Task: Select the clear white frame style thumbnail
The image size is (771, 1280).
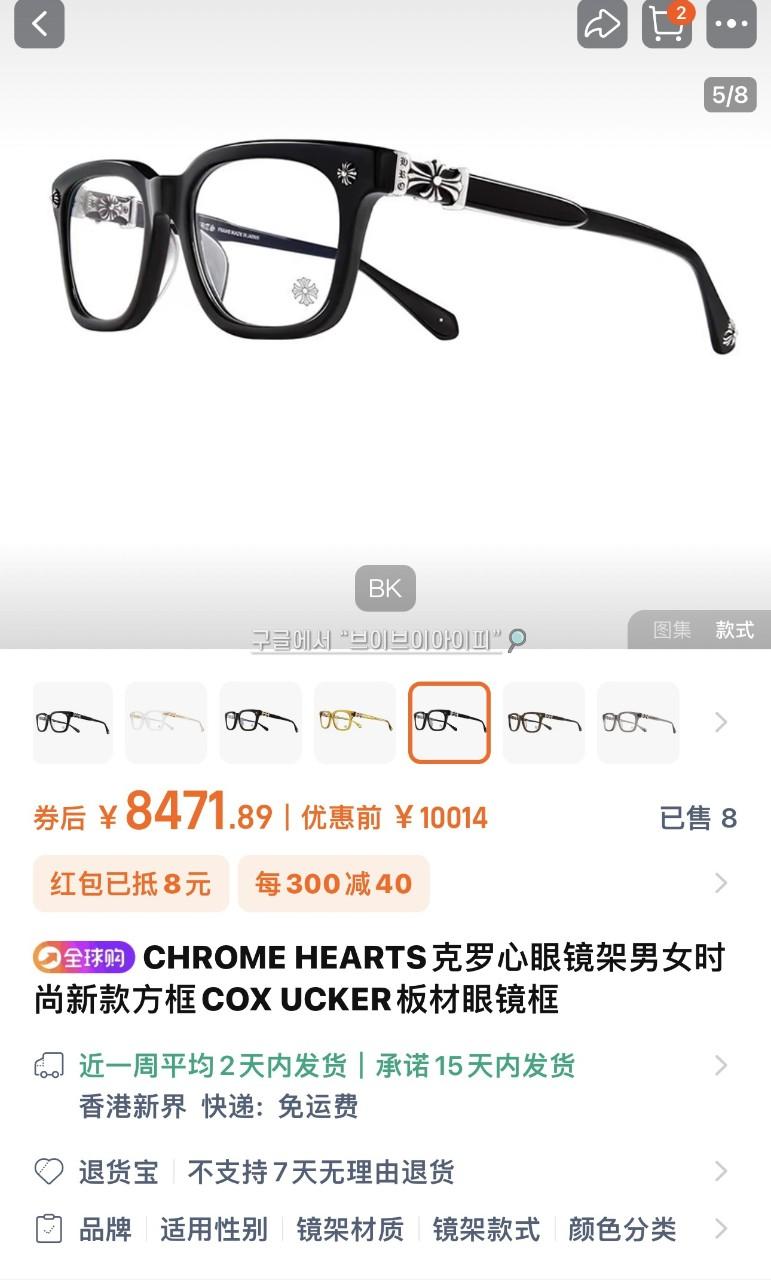Action: point(166,722)
